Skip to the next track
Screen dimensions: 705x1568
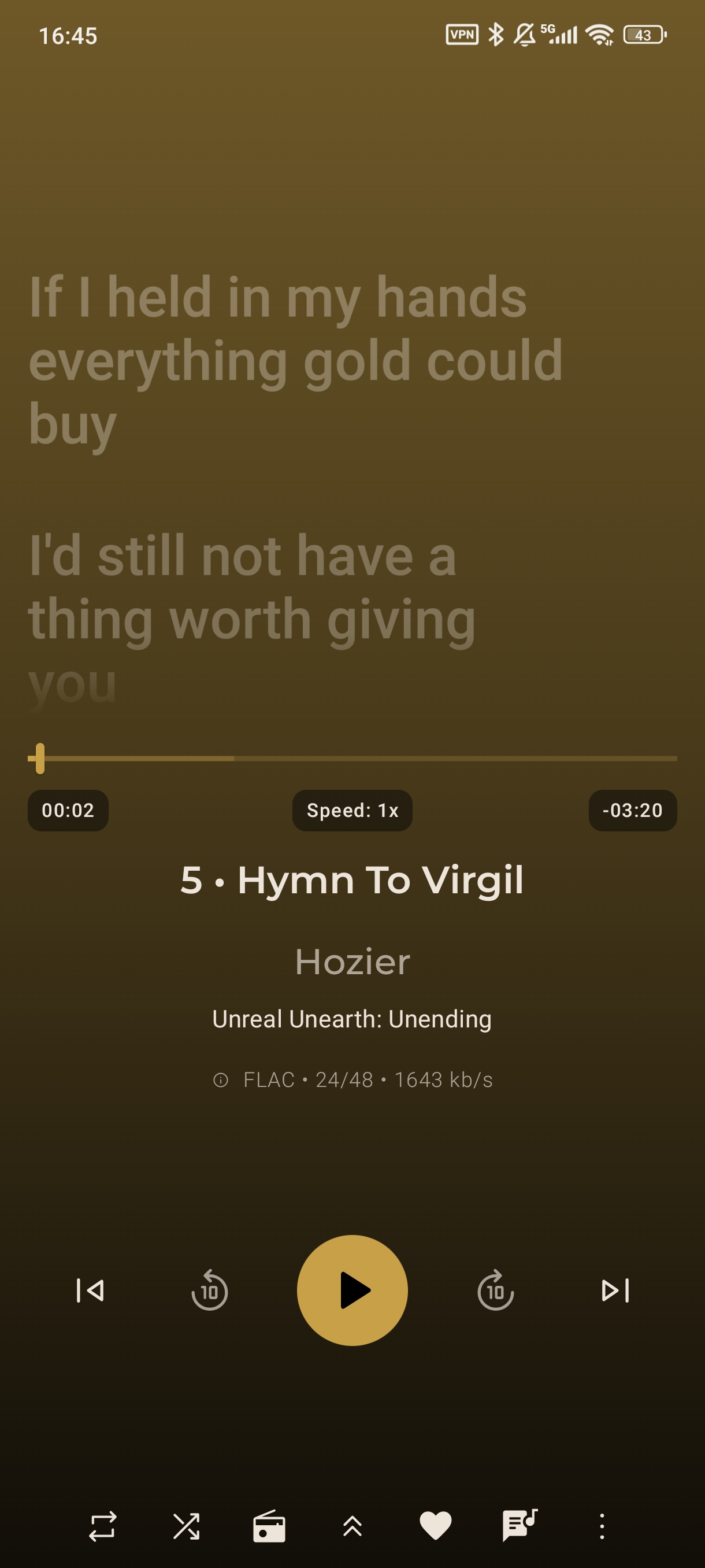tap(615, 1290)
